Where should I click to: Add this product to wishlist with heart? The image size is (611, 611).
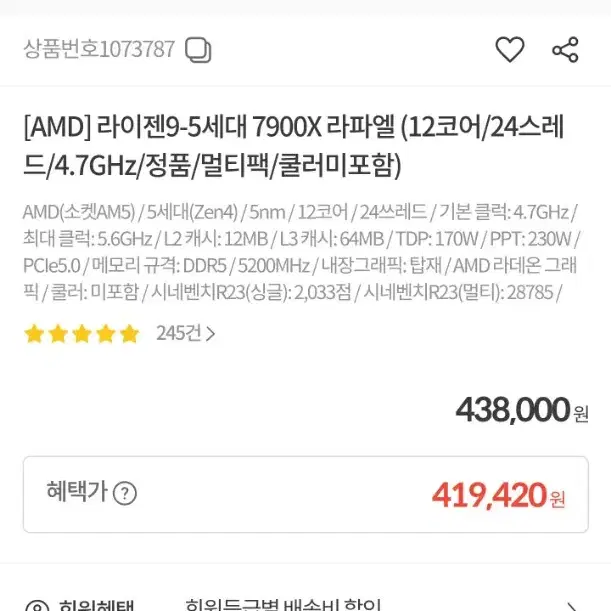[510, 49]
